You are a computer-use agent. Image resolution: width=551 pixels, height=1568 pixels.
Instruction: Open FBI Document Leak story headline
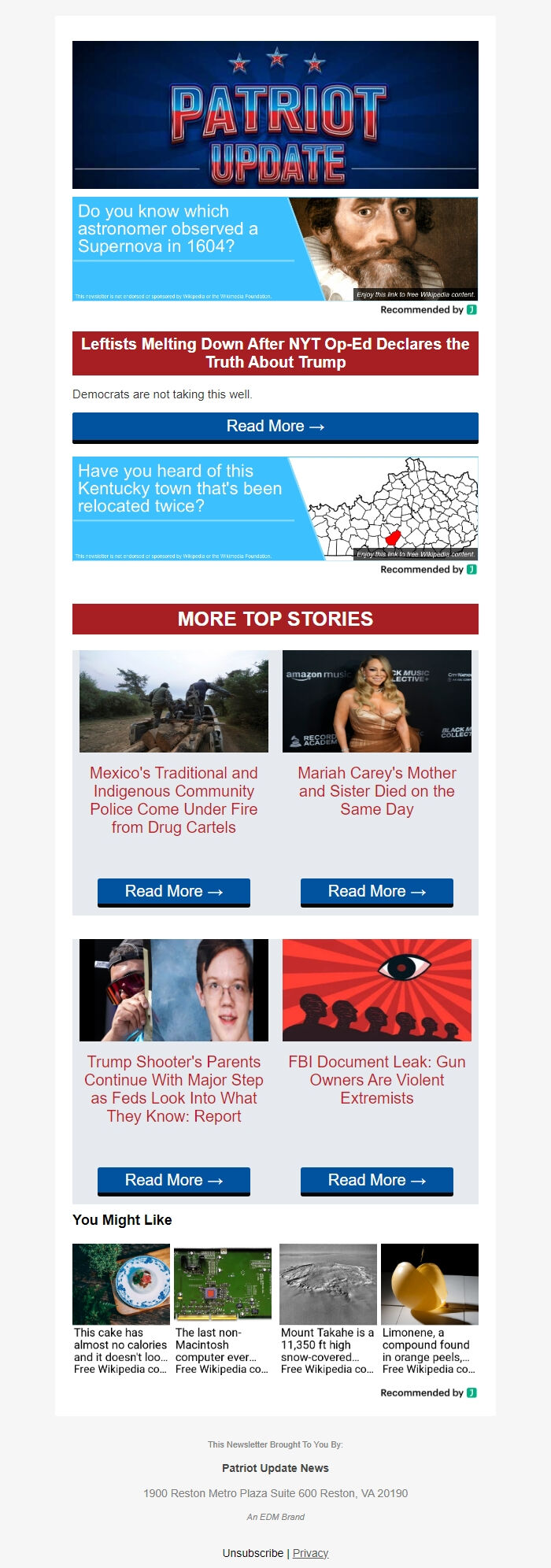(376, 1079)
